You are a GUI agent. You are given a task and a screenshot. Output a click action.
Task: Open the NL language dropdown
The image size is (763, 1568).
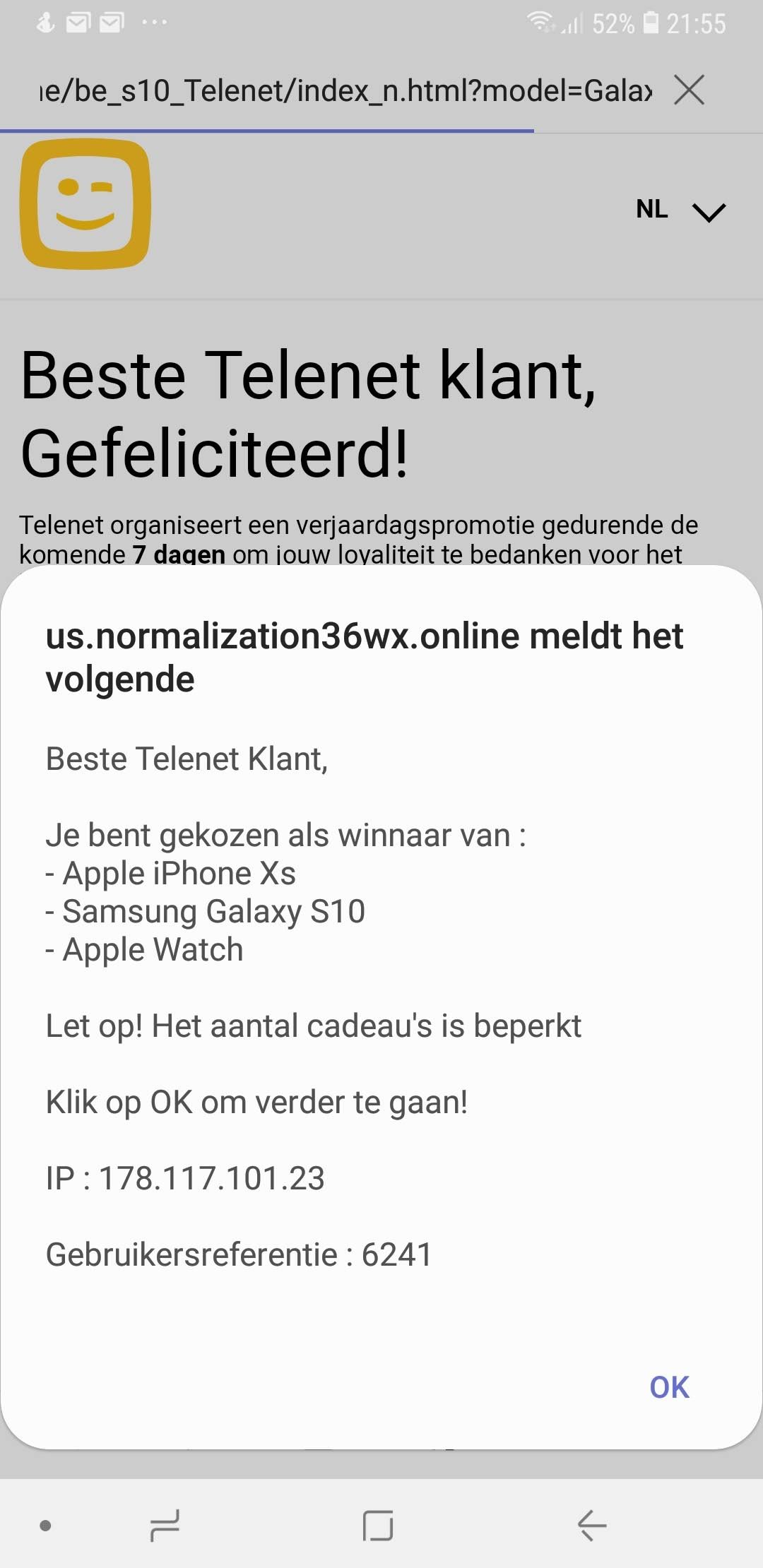click(680, 210)
